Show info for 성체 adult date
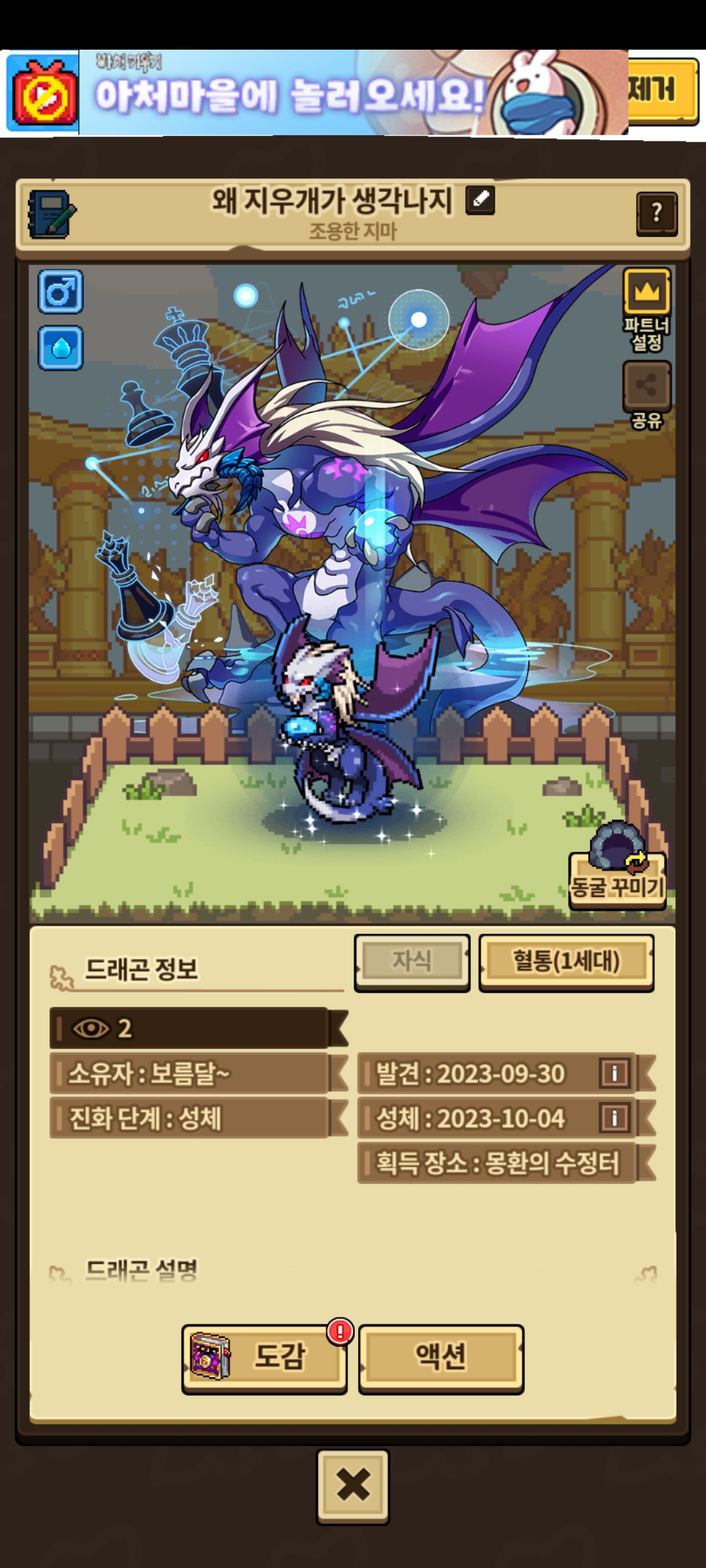706x1568 pixels. pyautogui.click(x=614, y=1118)
